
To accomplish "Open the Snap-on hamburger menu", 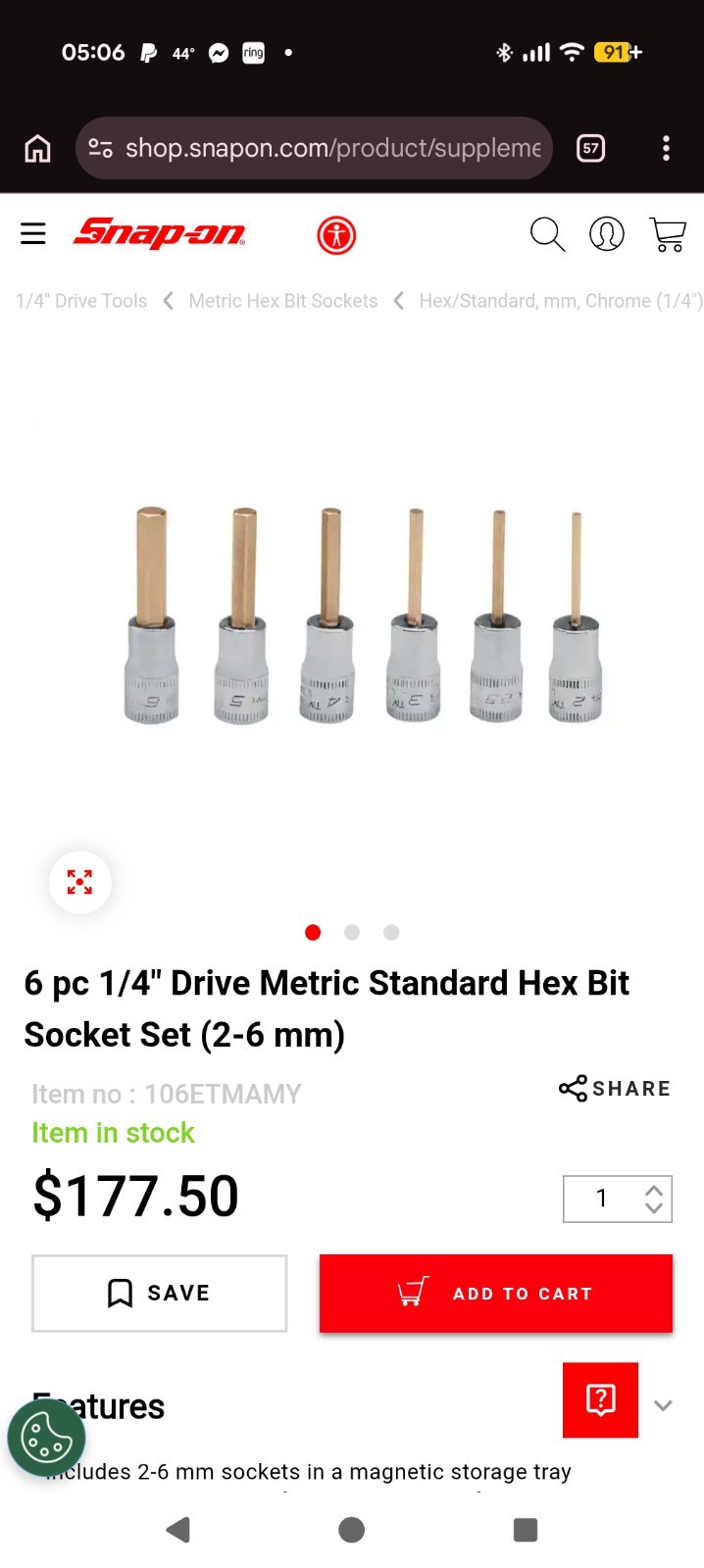I will click(x=33, y=233).
